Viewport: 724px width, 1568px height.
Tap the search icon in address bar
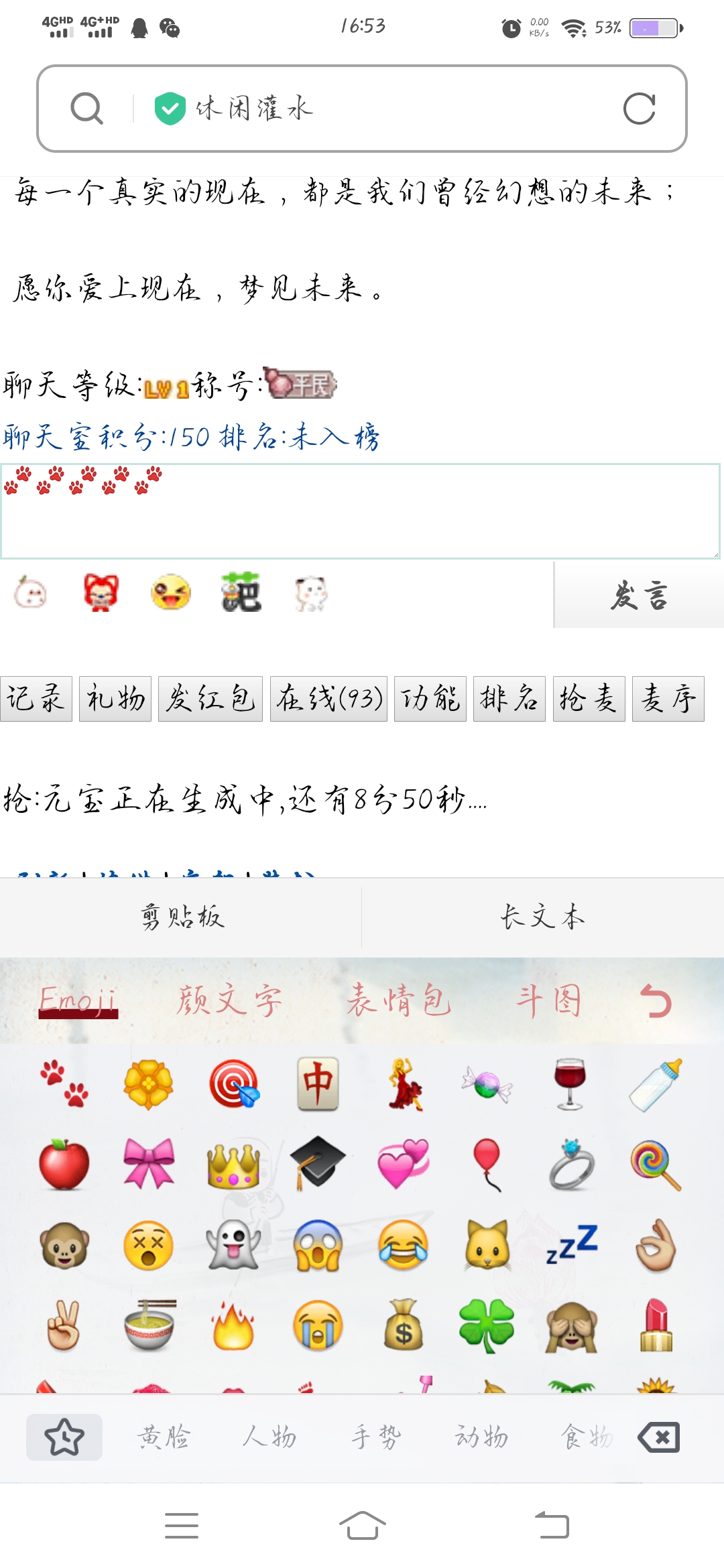[x=87, y=109]
